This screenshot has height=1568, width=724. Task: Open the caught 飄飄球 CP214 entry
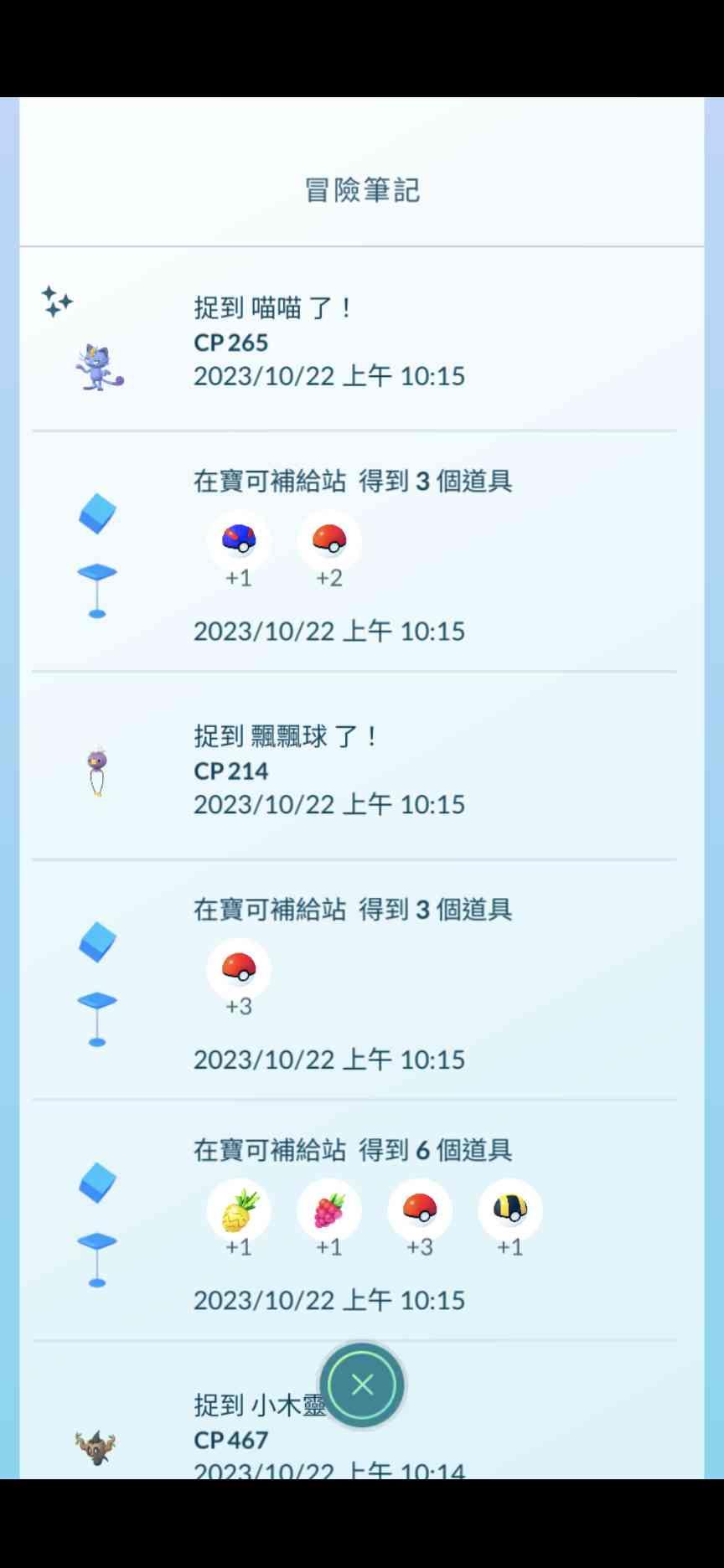[x=328, y=770]
